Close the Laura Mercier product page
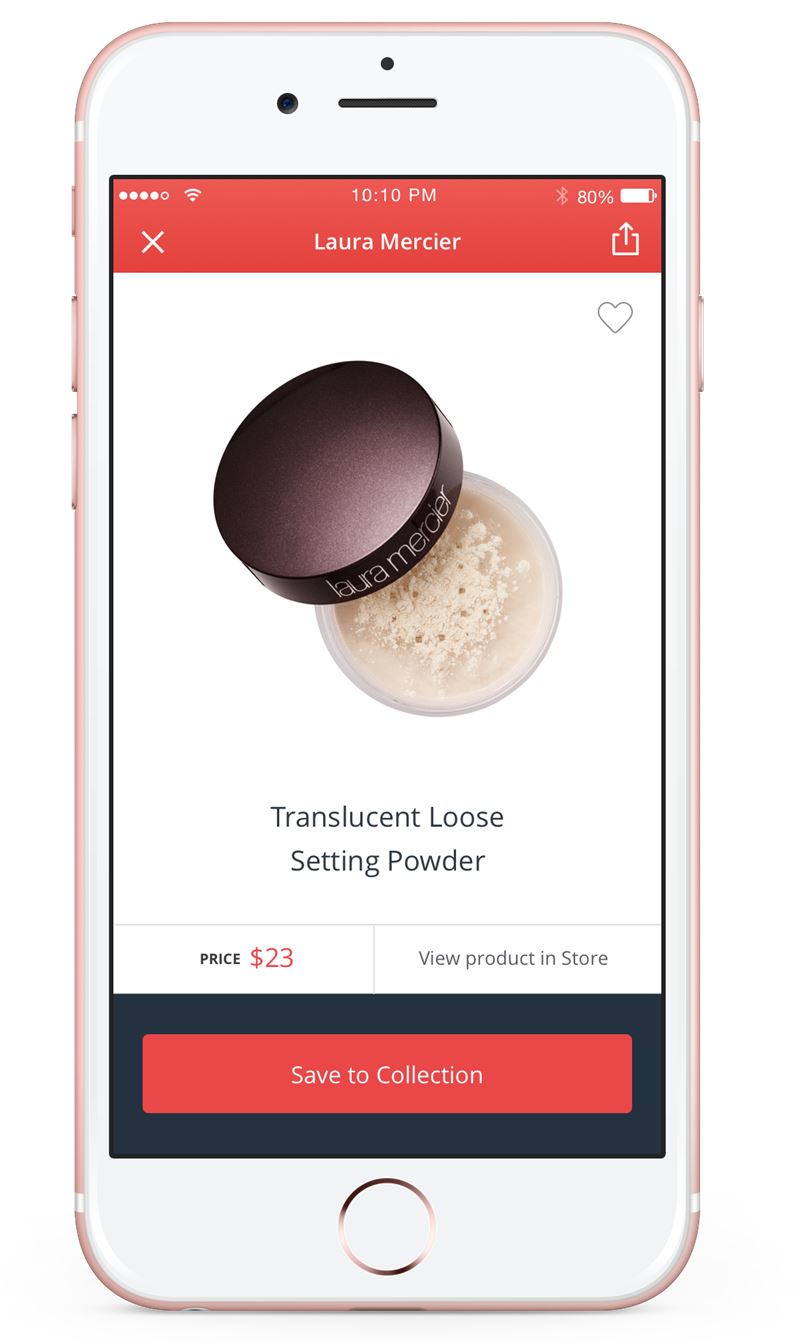800x1344 pixels. click(153, 242)
